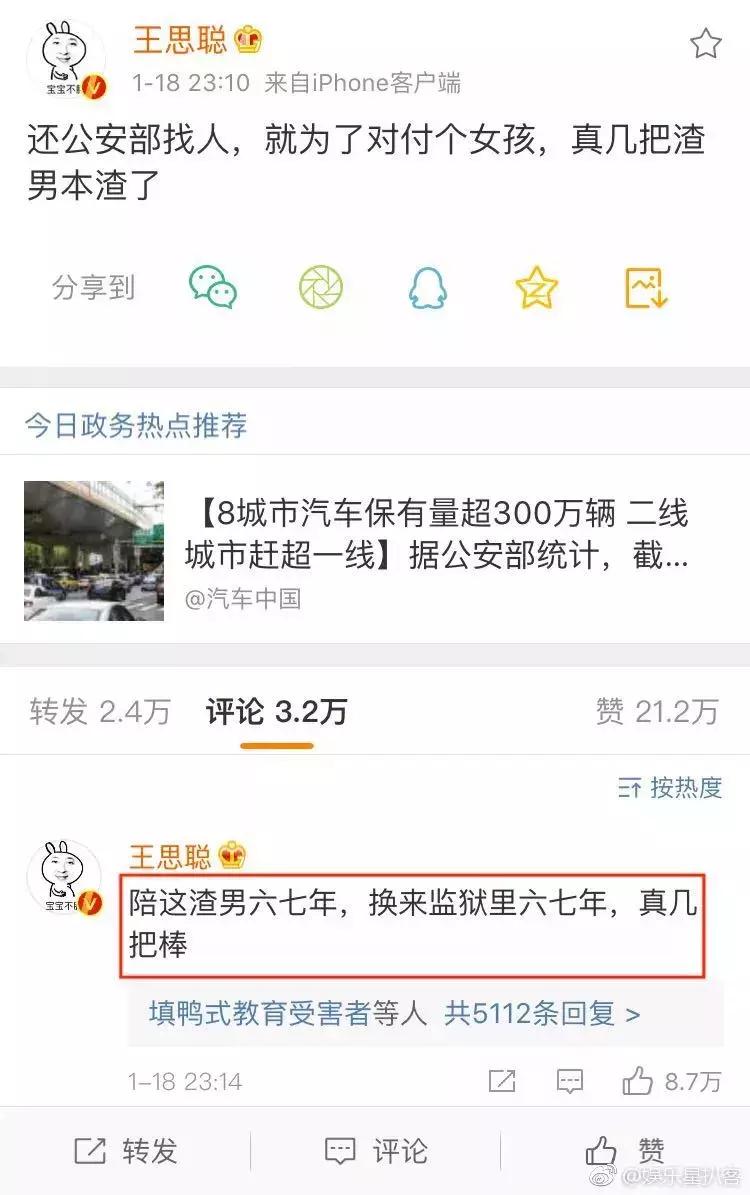Screen dimensions: 750x1195
Task: Save the post as an image
Action: tap(645, 287)
